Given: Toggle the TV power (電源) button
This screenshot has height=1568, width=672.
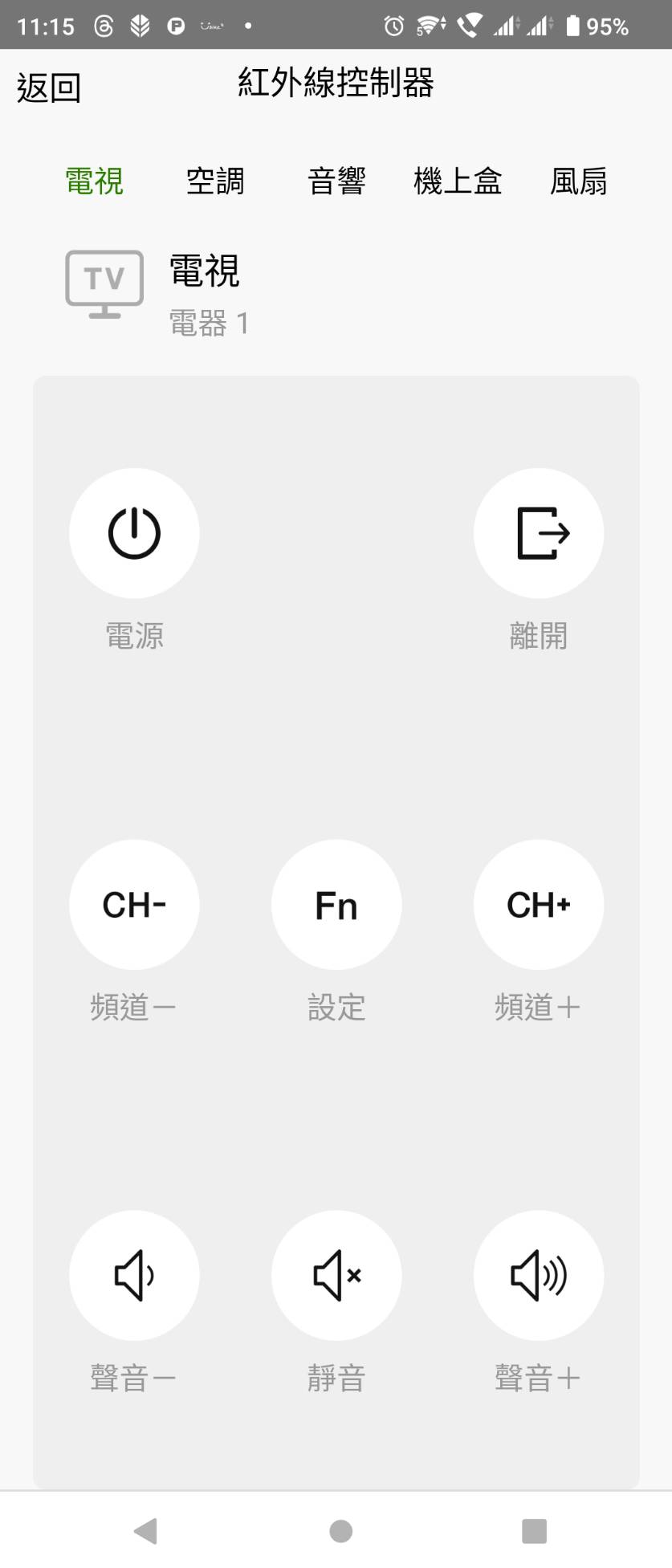Looking at the screenshot, I should click(x=134, y=533).
